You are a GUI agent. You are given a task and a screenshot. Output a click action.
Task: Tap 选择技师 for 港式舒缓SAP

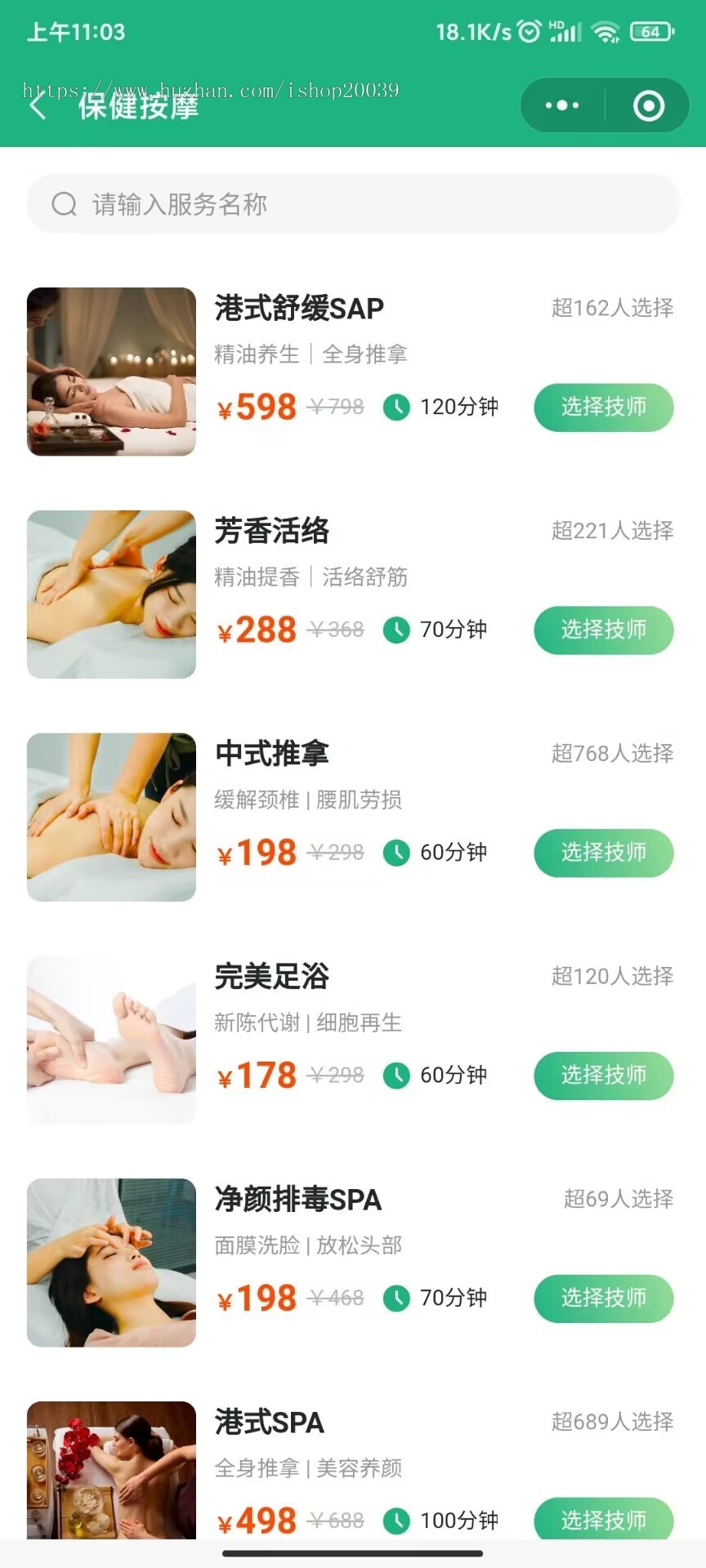[x=603, y=407]
